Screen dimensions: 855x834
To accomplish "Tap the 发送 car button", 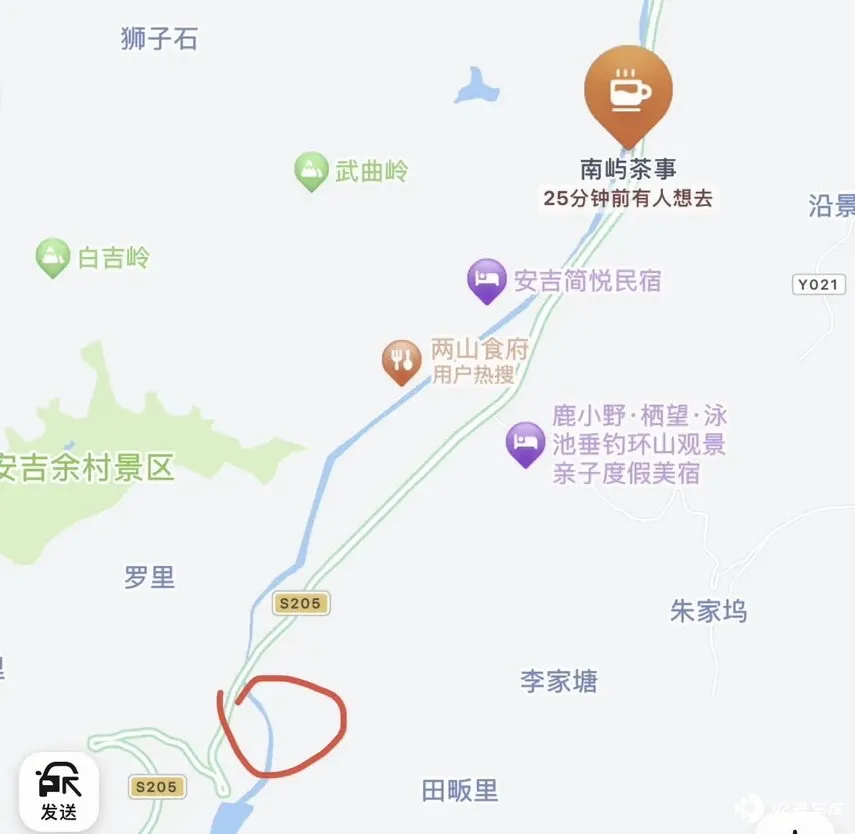I will 59,790.
